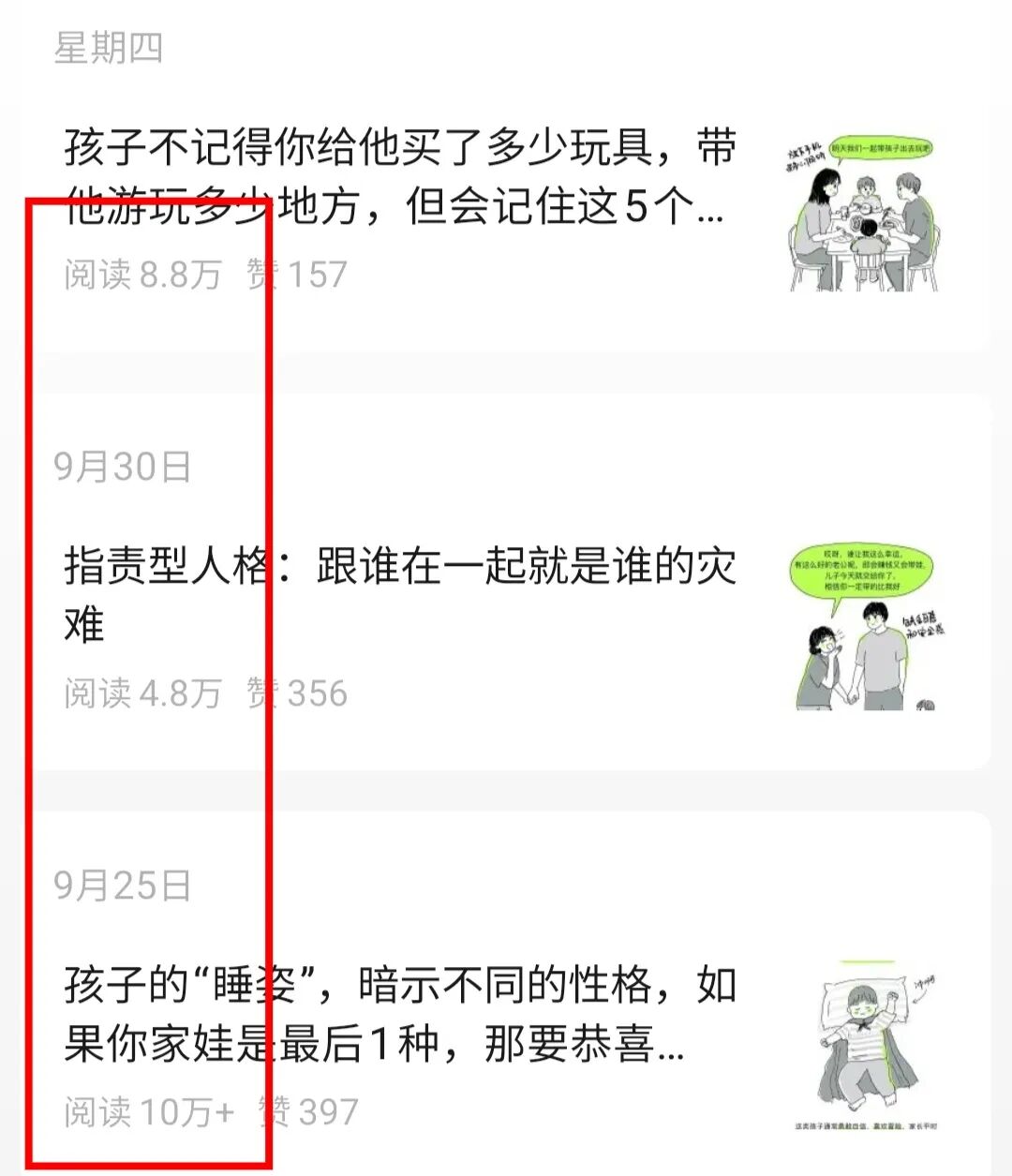Screen dimensions: 1012x1176
Task: Open the article about children remembering 5 things
Action: (394, 178)
